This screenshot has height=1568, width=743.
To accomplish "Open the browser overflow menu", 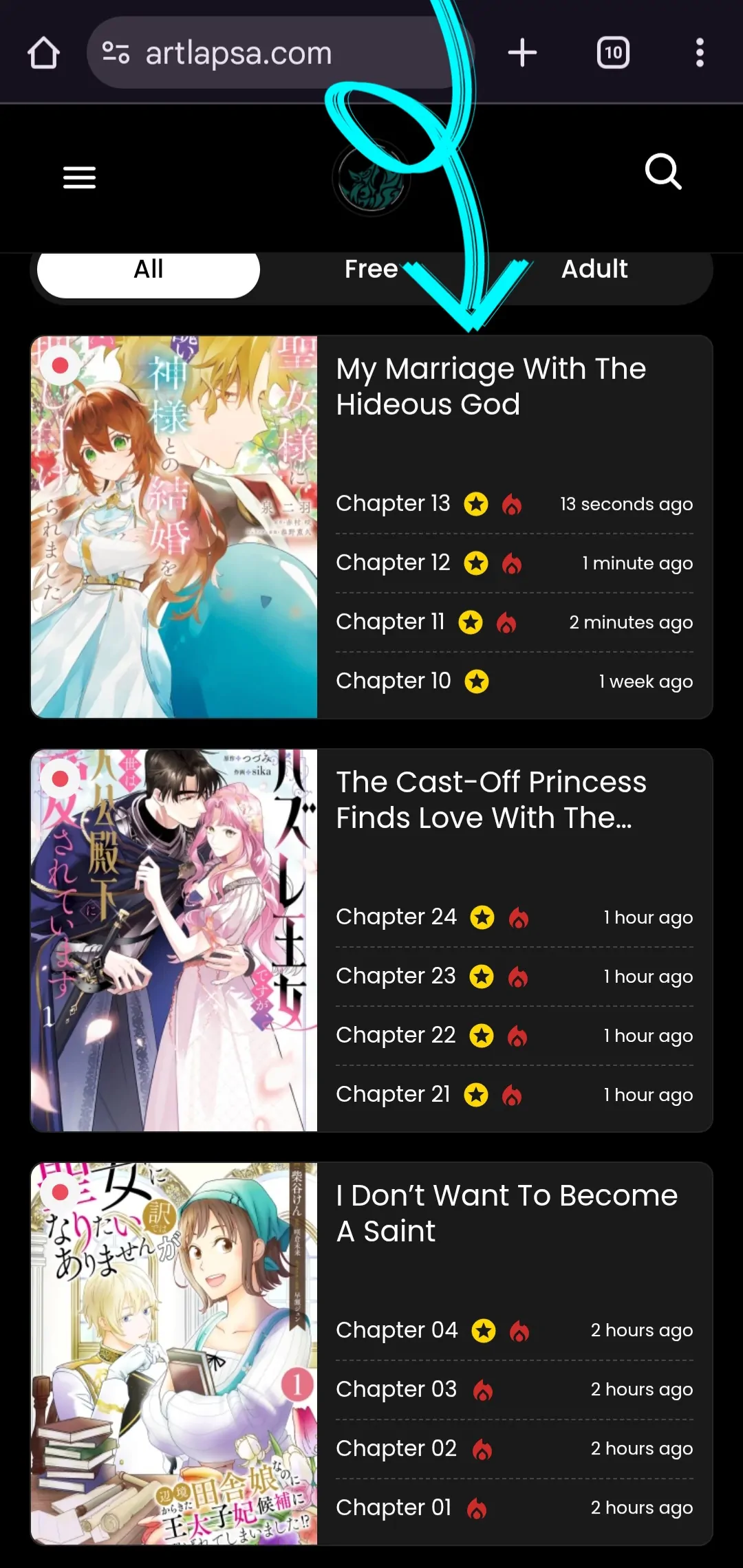I will tap(700, 53).
